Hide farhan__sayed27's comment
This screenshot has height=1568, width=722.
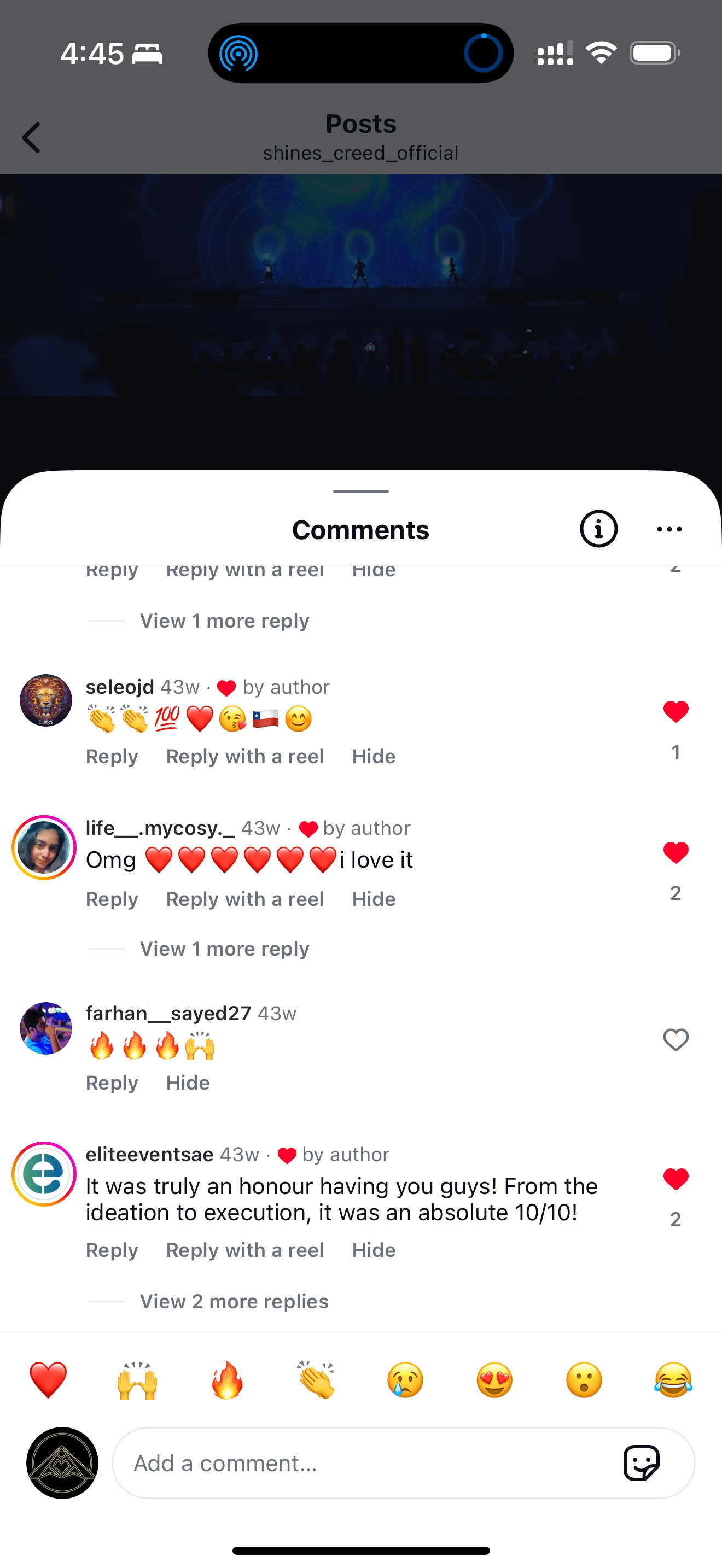pyautogui.click(x=188, y=1083)
